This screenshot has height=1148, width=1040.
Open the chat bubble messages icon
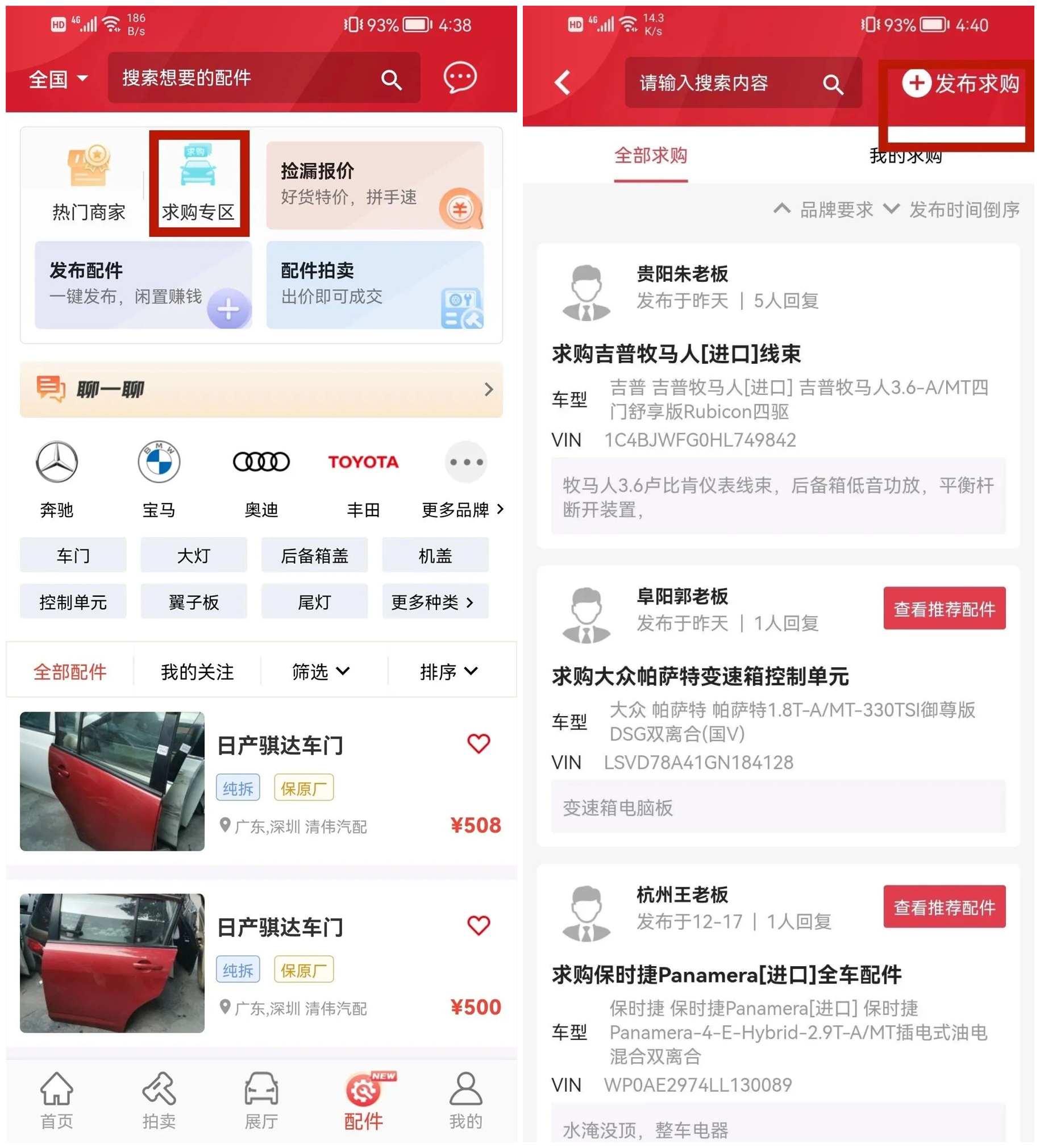460,78
